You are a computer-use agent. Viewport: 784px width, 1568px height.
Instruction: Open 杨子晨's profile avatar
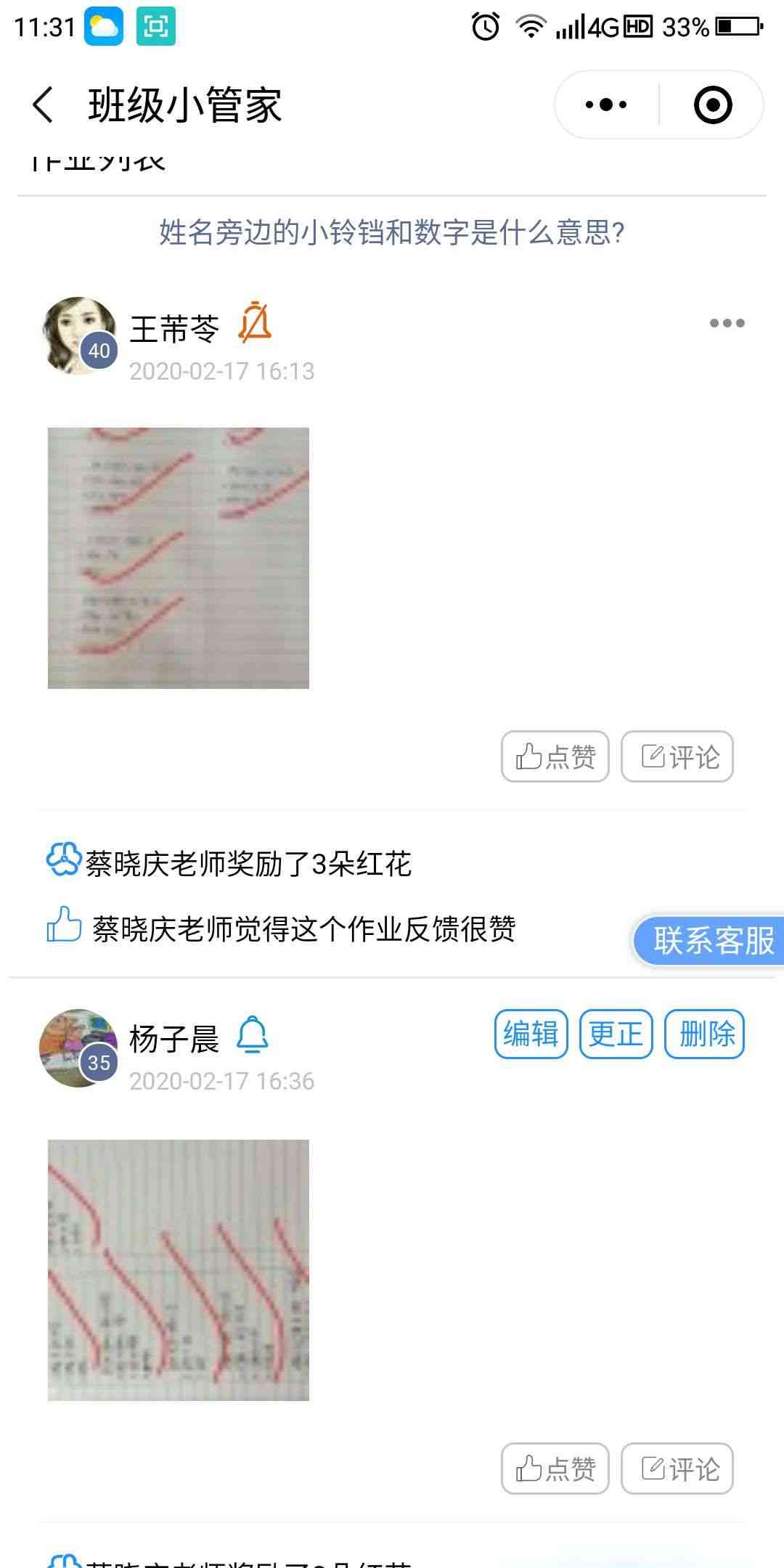(x=78, y=1048)
